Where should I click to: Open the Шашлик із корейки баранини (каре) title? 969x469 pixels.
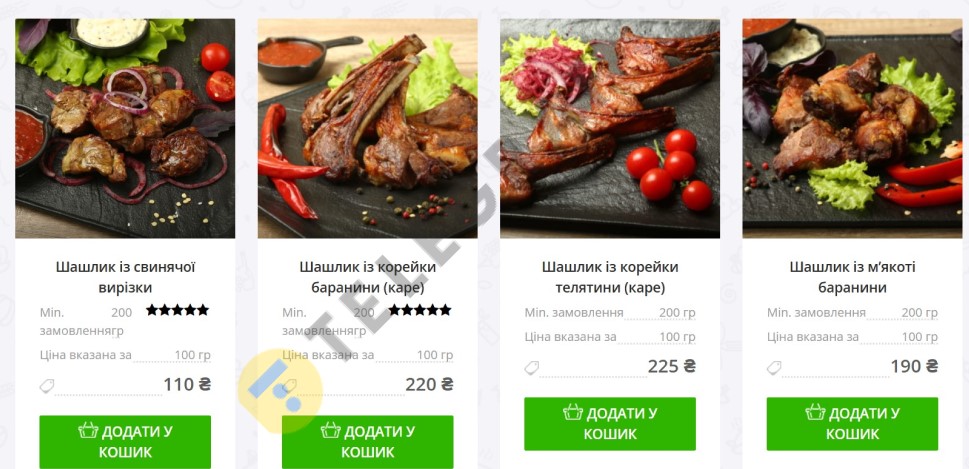367,277
